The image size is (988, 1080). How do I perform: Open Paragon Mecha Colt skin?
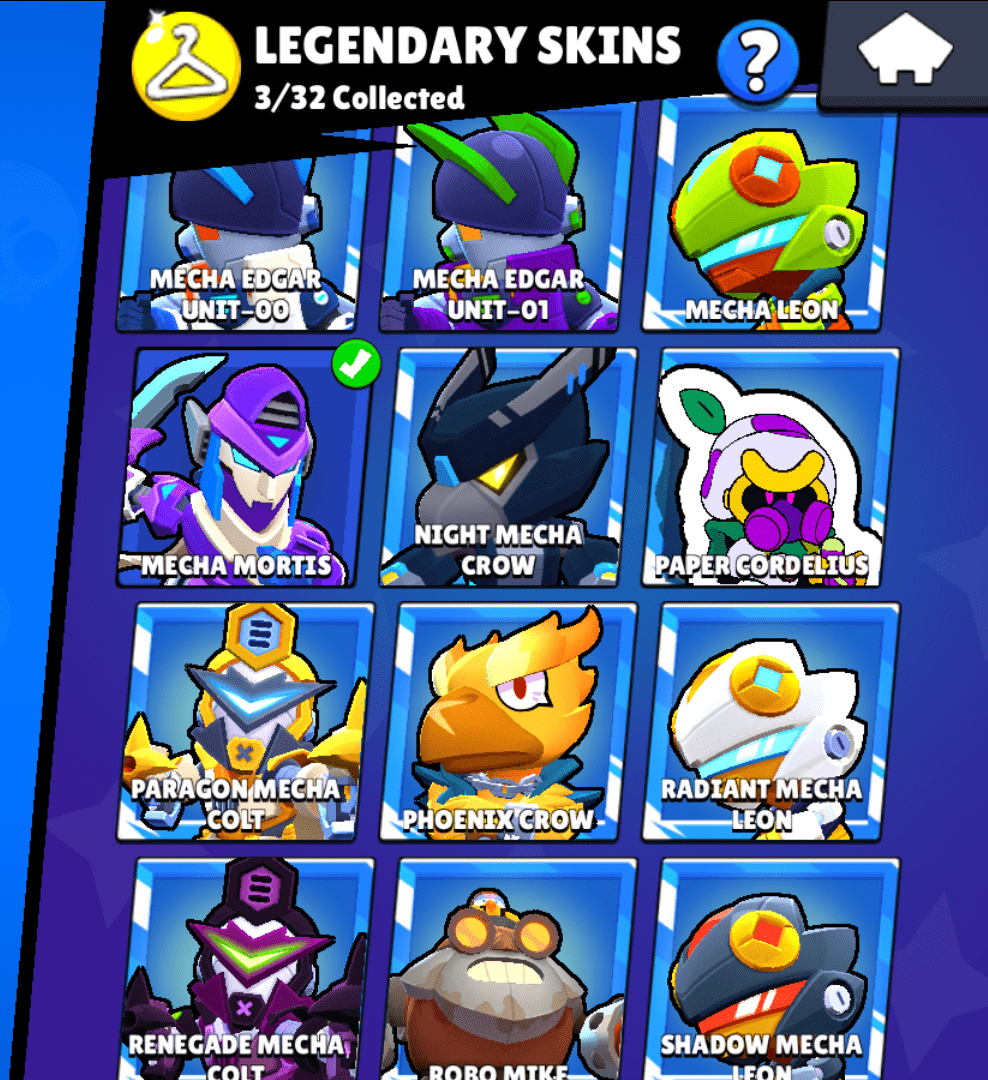point(243,722)
